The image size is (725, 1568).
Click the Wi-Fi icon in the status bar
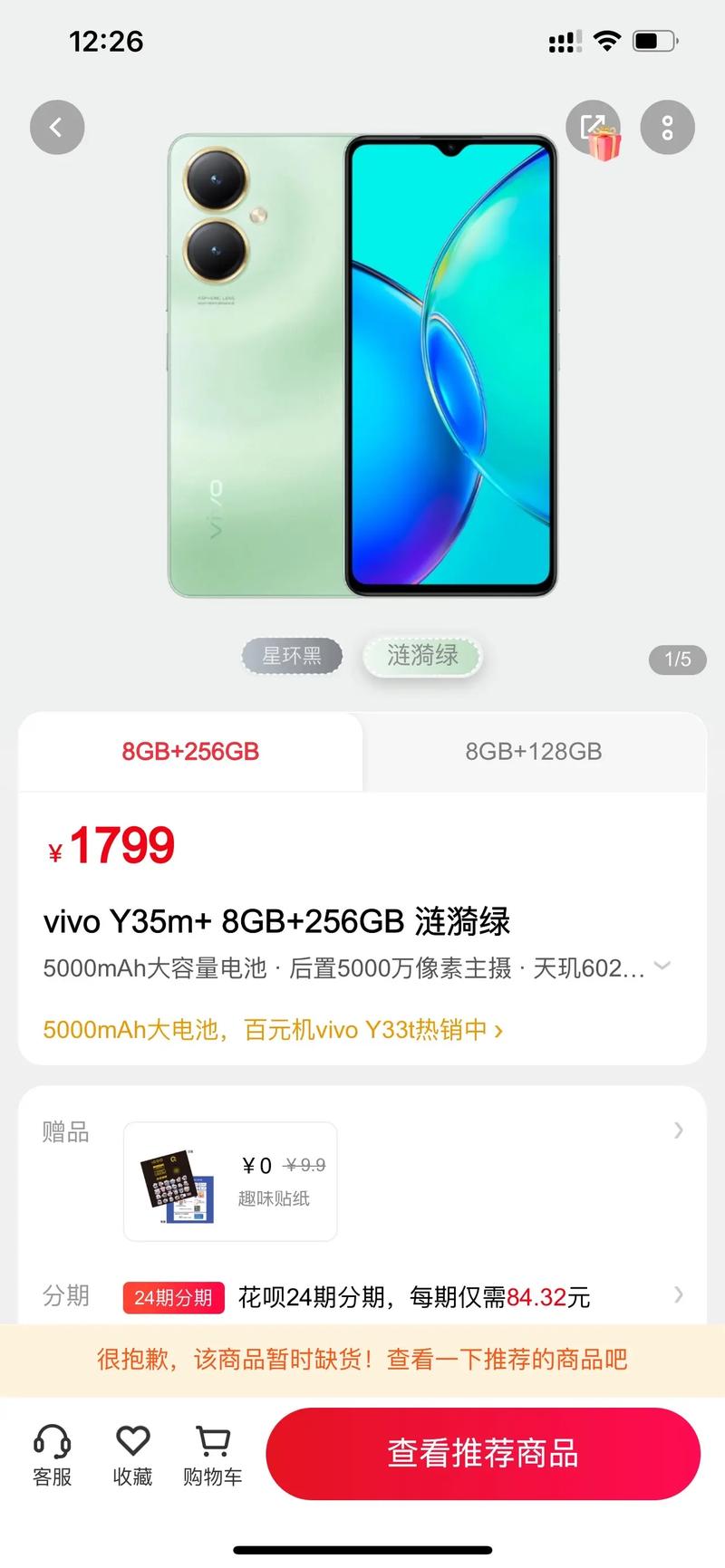608,40
